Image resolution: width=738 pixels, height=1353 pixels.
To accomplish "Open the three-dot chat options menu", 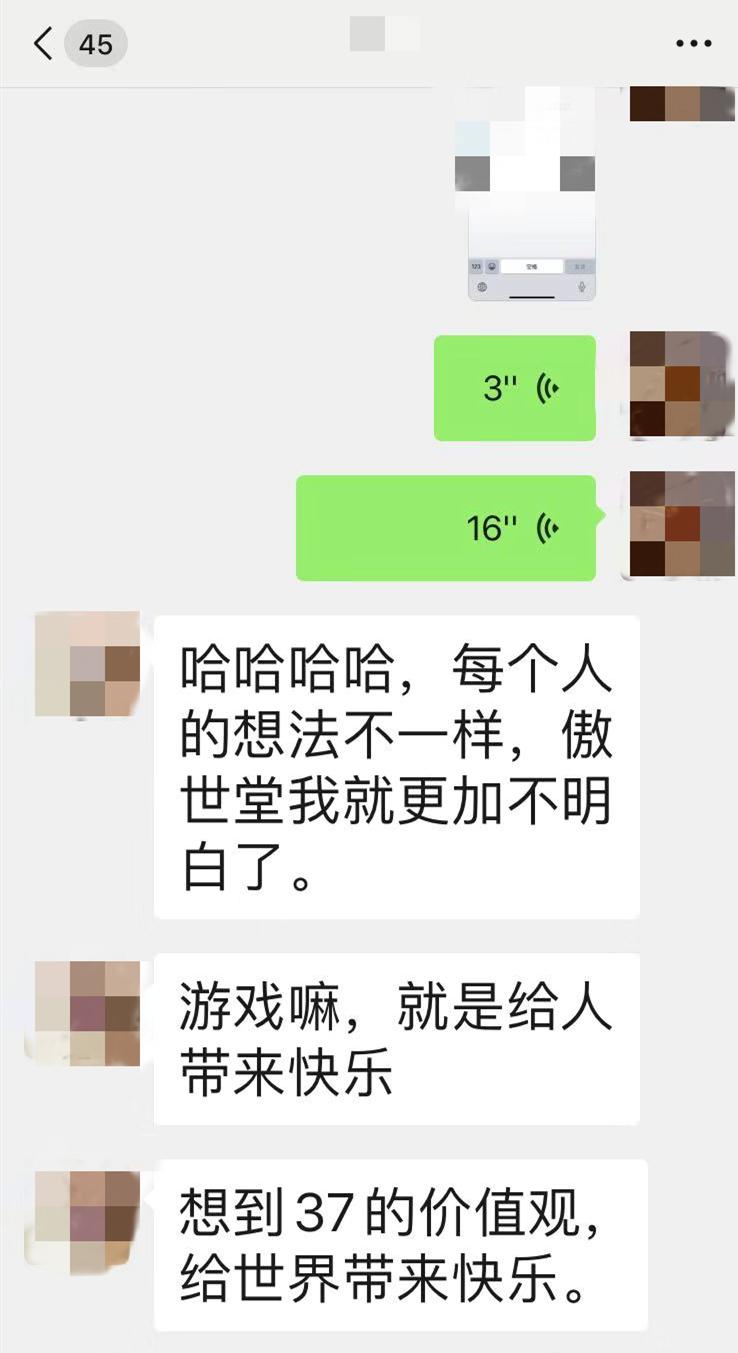I will (x=693, y=44).
